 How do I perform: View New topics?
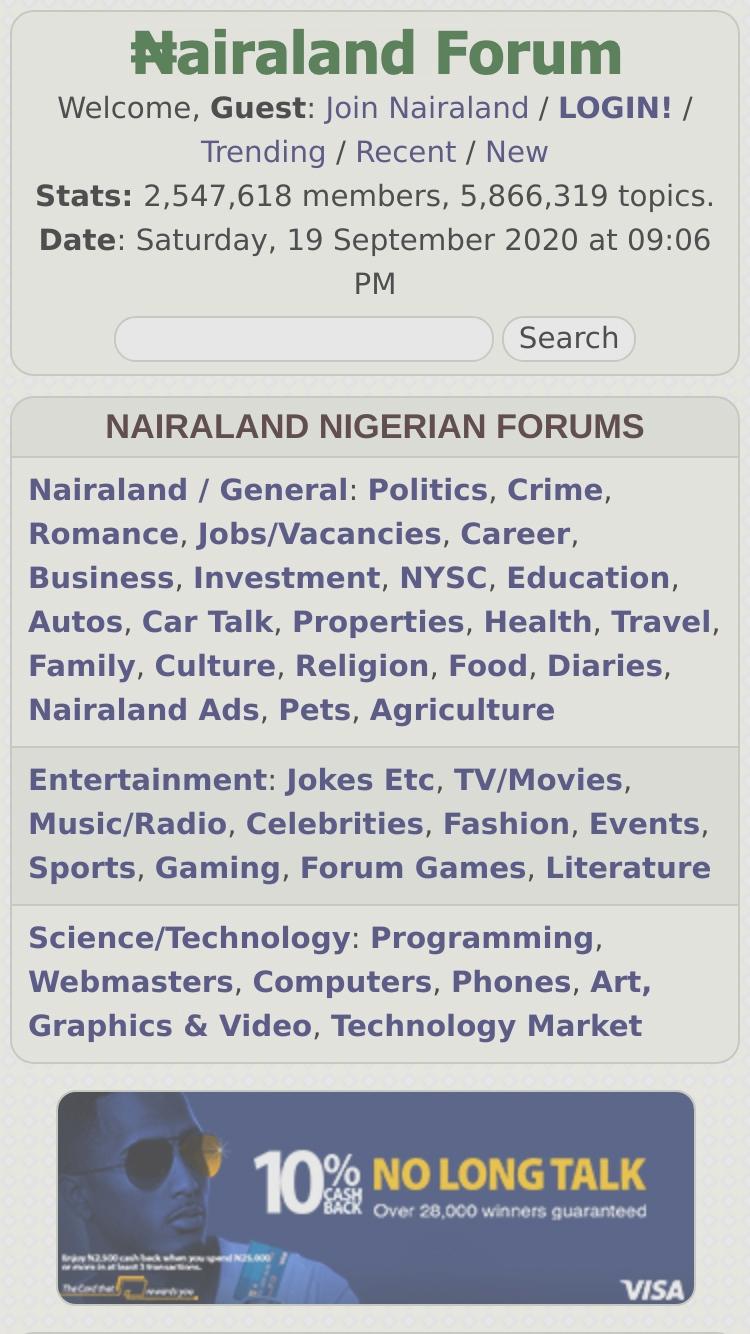pyautogui.click(x=517, y=152)
